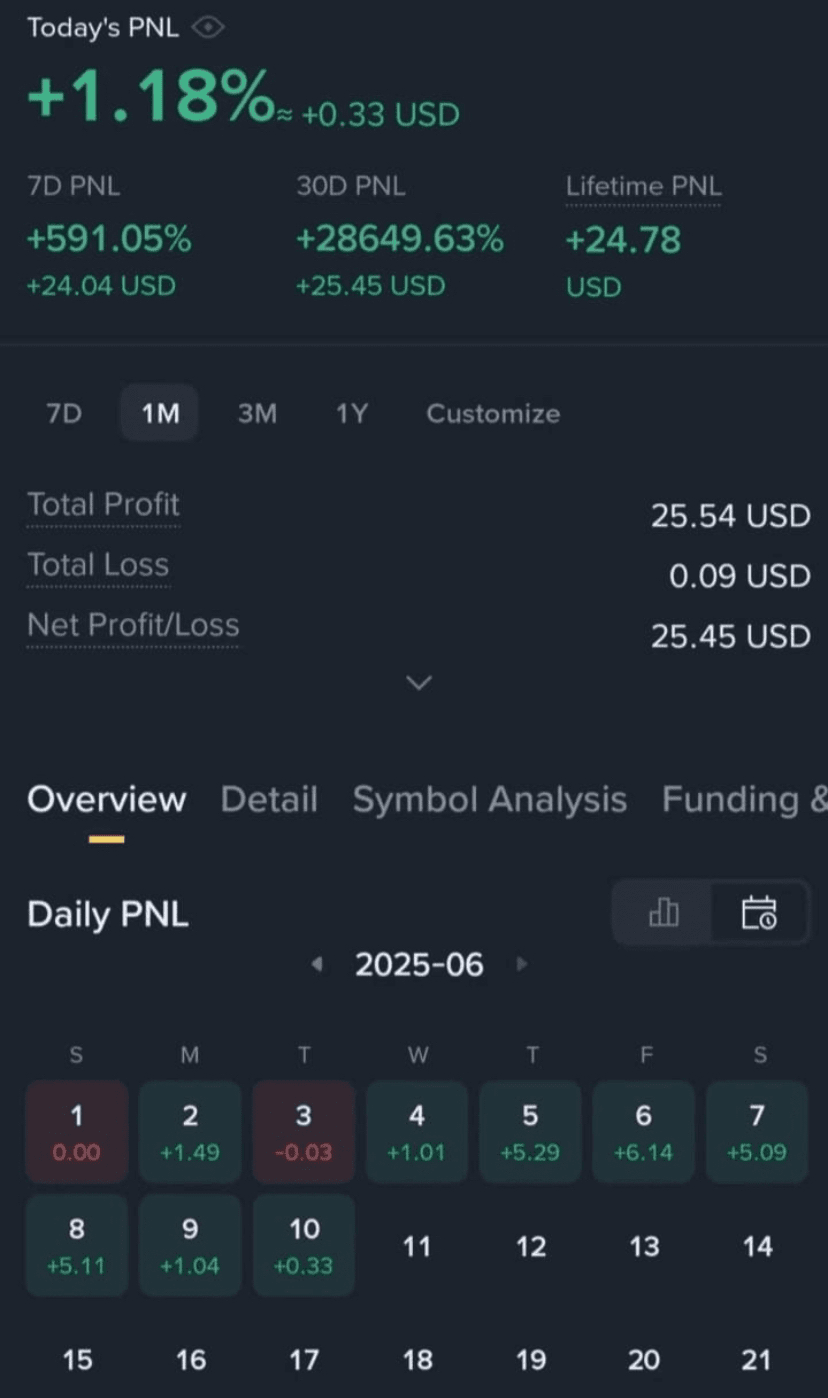
Task: Switch Daily PNL to bar chart view
Action: pyautogui.click(x=663, y=912)
